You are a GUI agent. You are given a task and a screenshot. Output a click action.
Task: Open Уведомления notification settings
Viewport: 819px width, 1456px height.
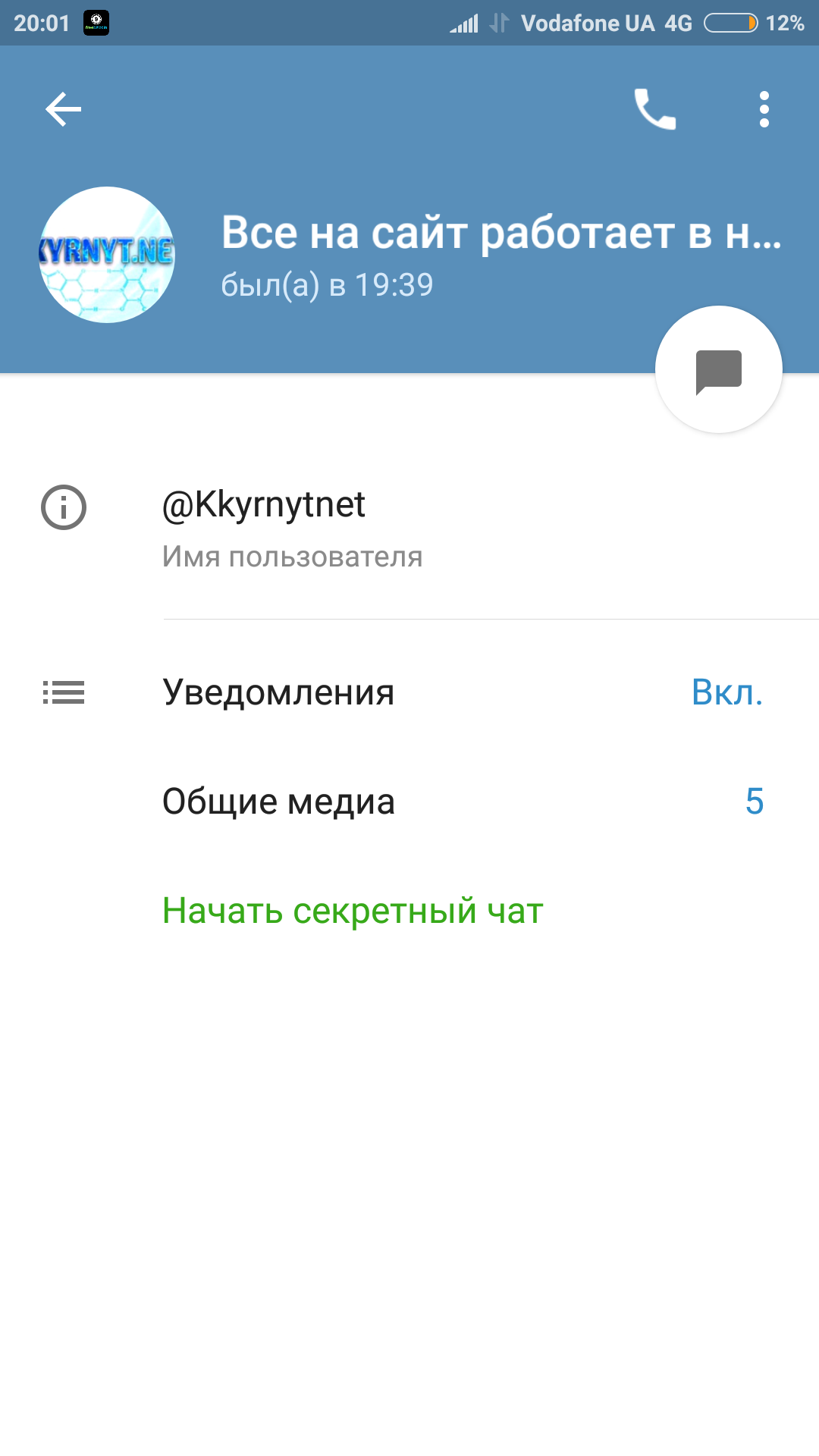point(409,692)
